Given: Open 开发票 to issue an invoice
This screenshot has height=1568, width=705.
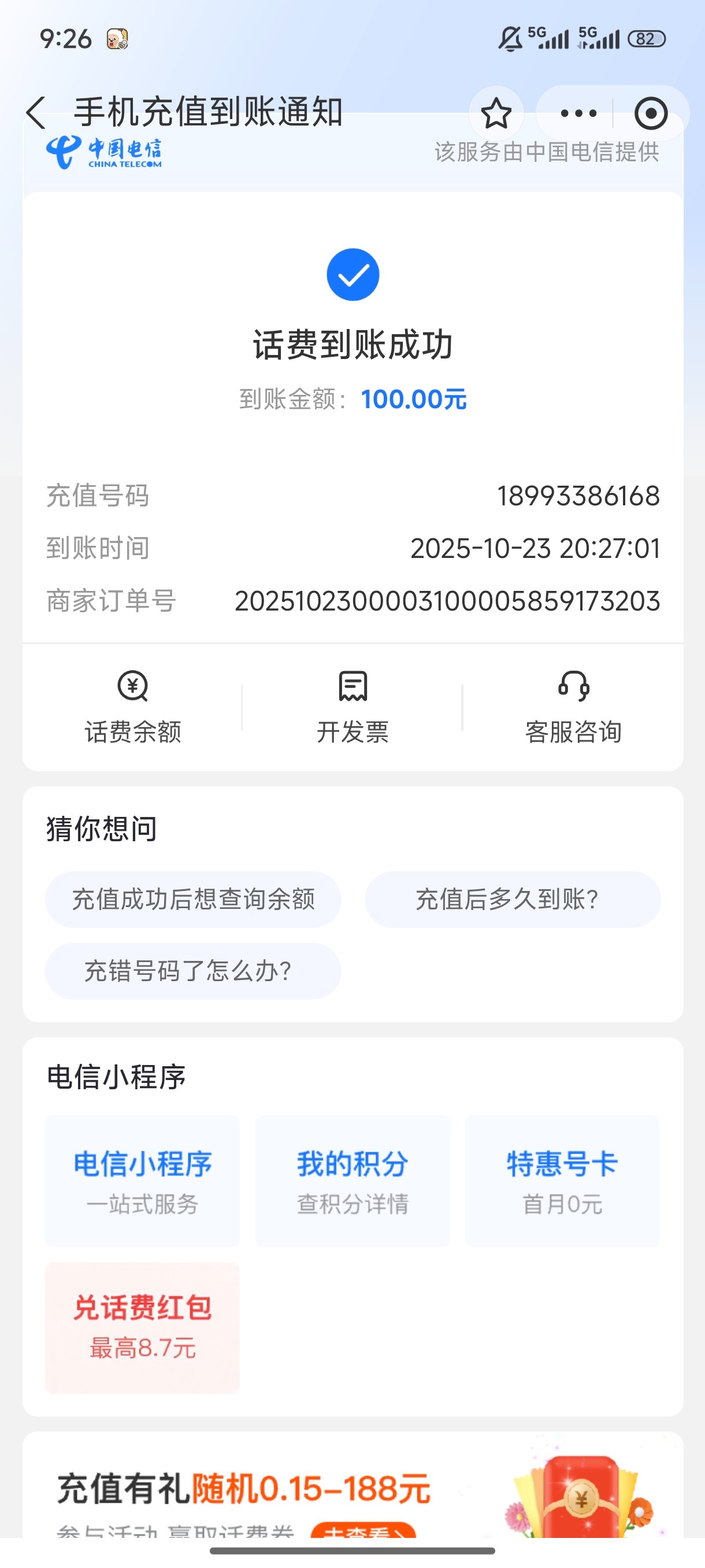Looking at the screenshot, I should (353, 707).
